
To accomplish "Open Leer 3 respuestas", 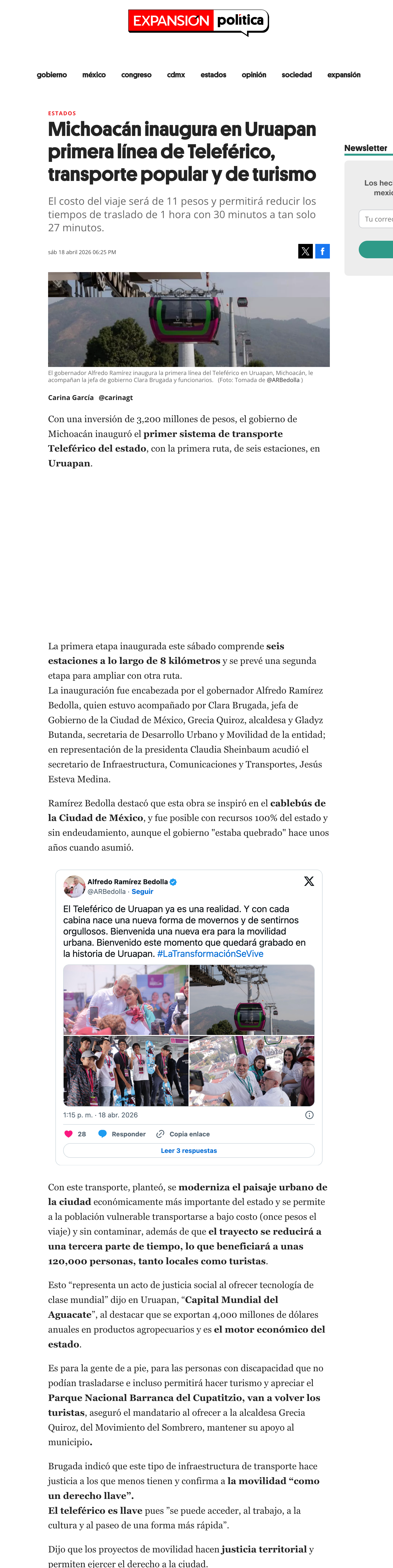I will click(x=188, y=1150).
